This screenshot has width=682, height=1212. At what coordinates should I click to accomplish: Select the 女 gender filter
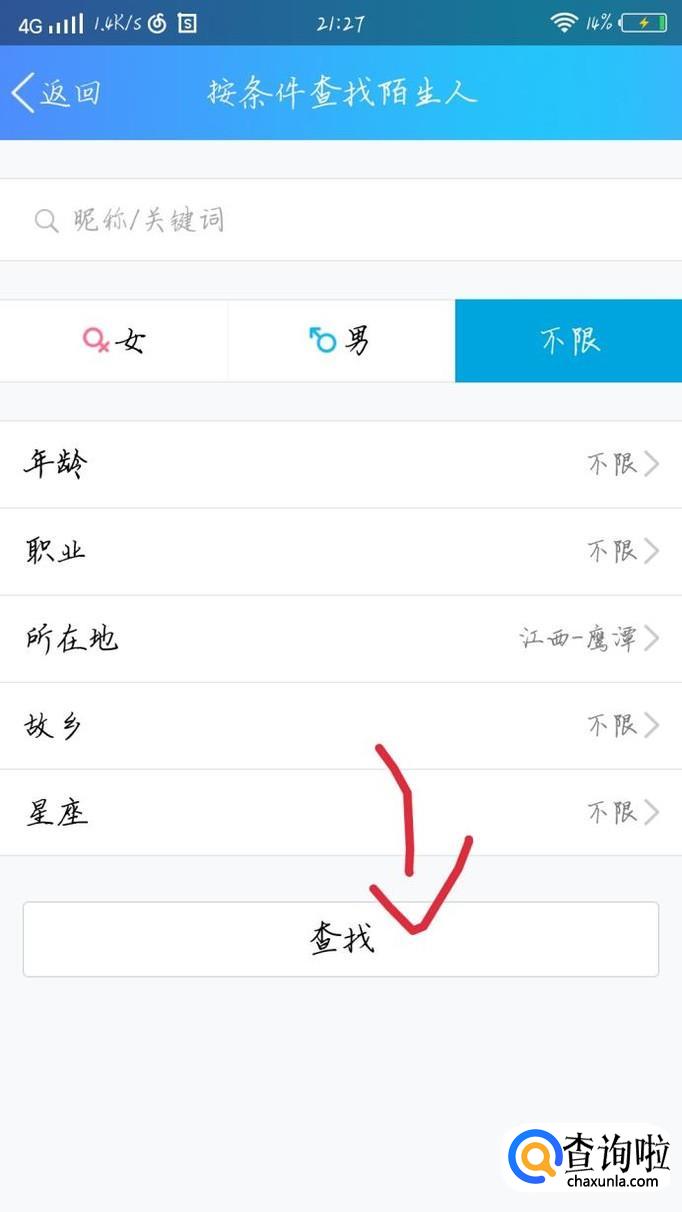tap(114, 341)
